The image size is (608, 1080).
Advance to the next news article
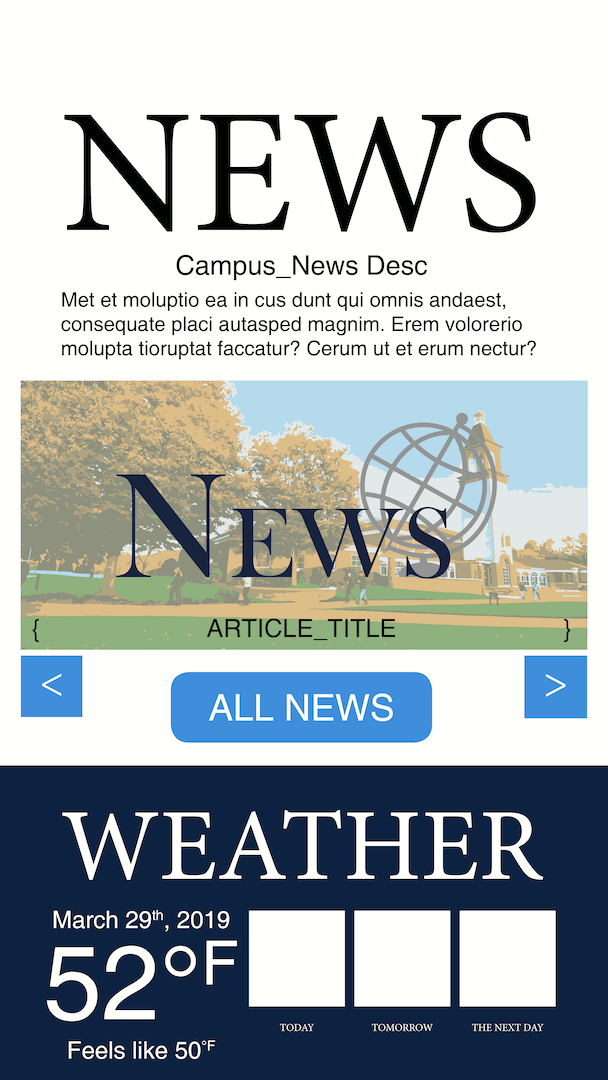556,687
